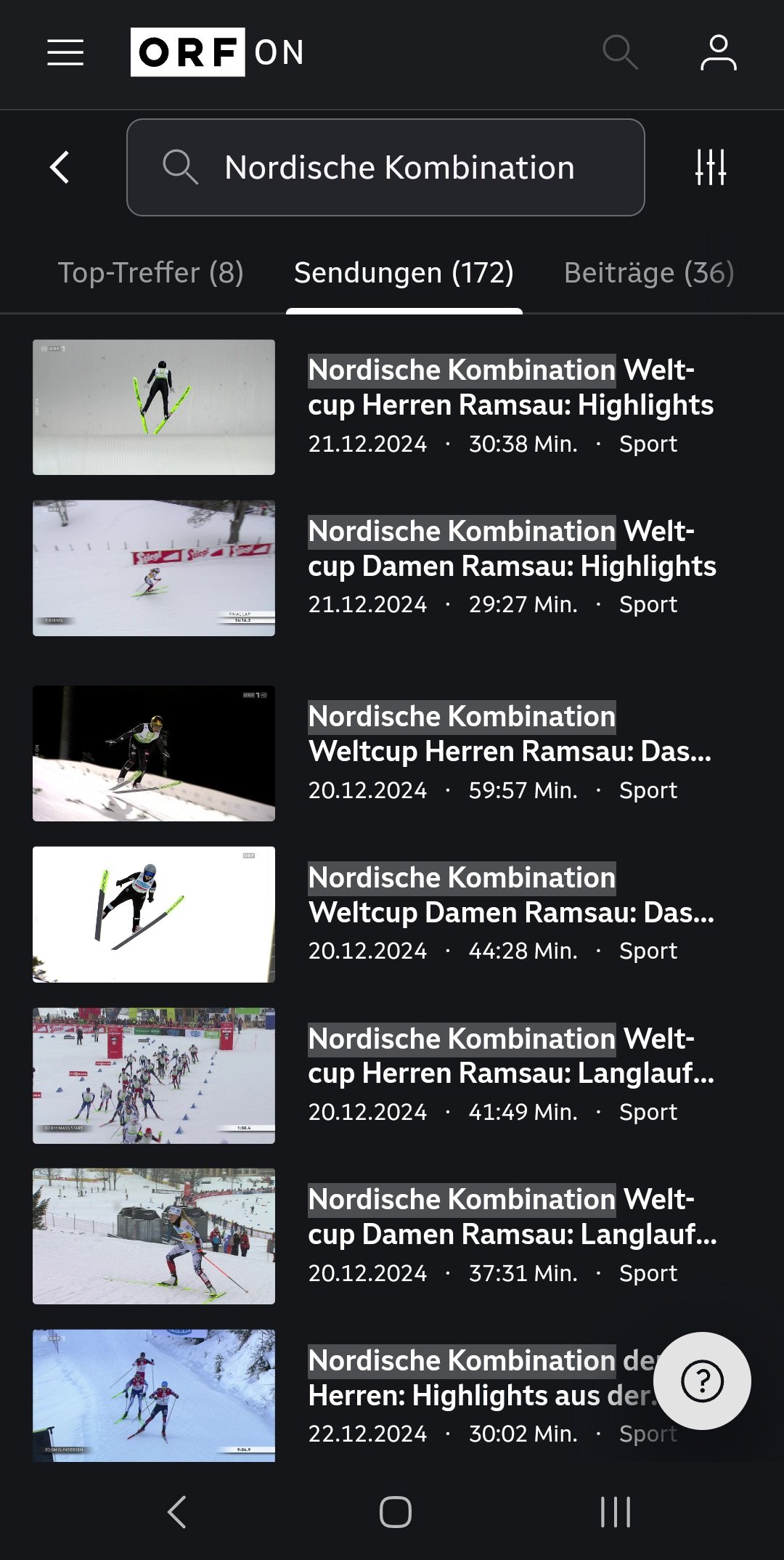
Task: Open Herren Highlights result from 22.12.2024
Action: (341, 1396)
